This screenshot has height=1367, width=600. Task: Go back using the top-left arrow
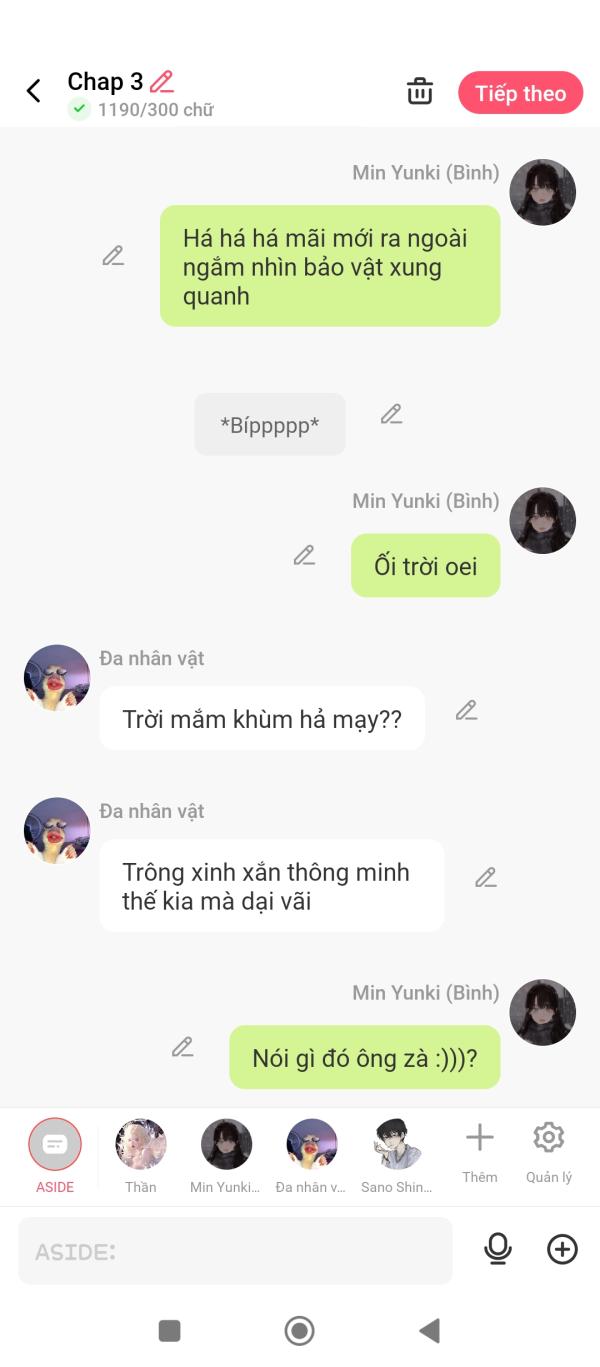pyautogui.click(x=33, y=91)
